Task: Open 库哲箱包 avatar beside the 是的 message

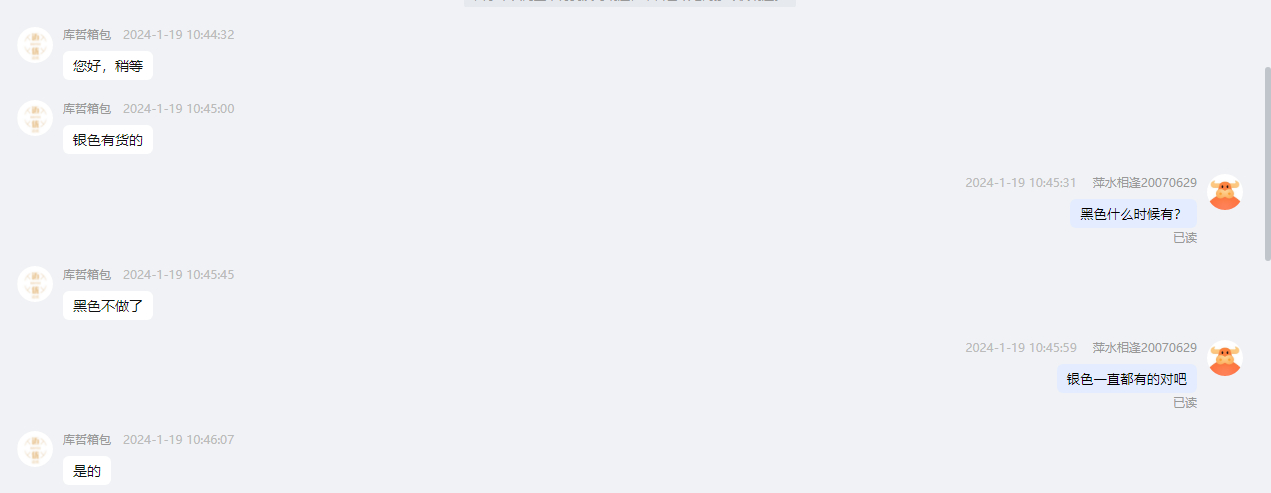Action: tap(35, 449)
